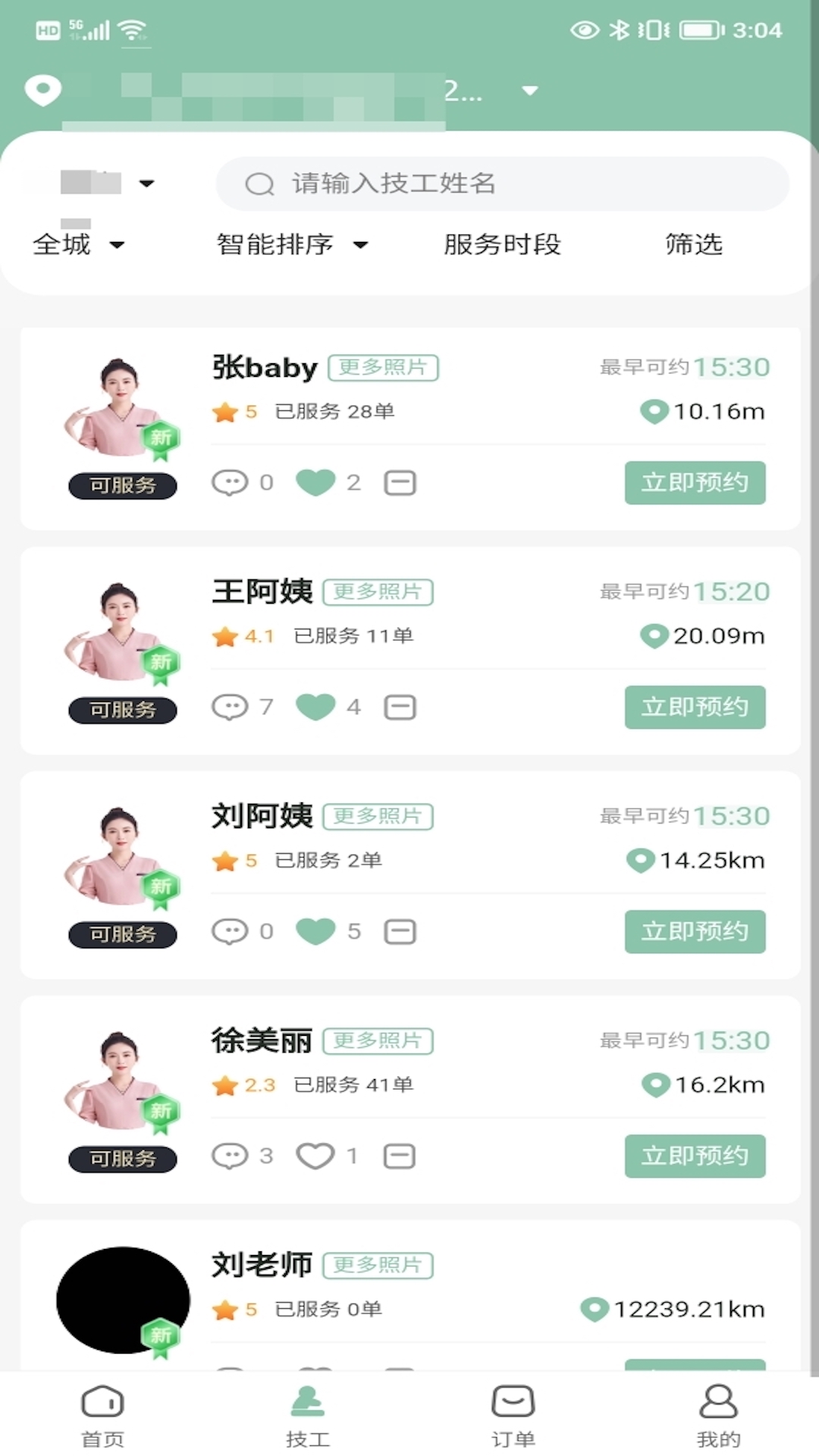The height and width of the screenshot is (1456, 819).
Task: Expand the address dropdown arrow at the top
Action: click(527, 91)
